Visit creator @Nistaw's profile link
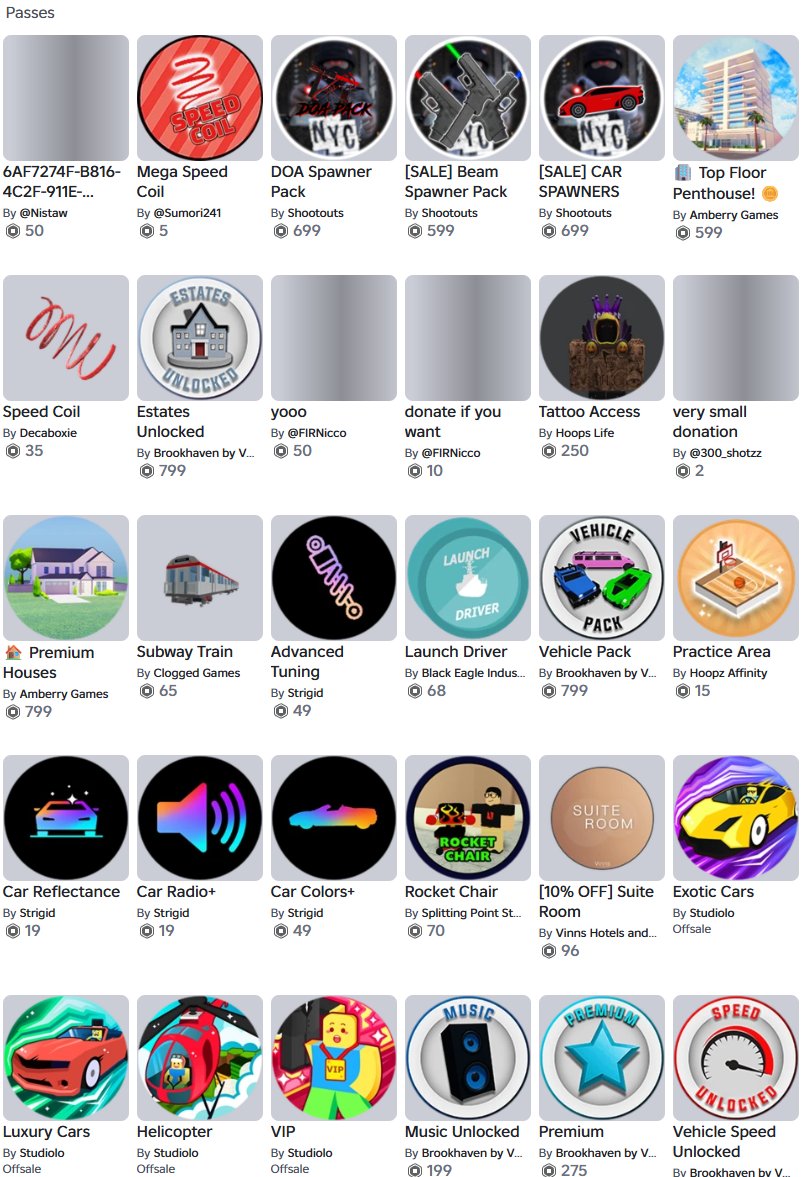The image size is (807, 1177). [x=44, y=213]
